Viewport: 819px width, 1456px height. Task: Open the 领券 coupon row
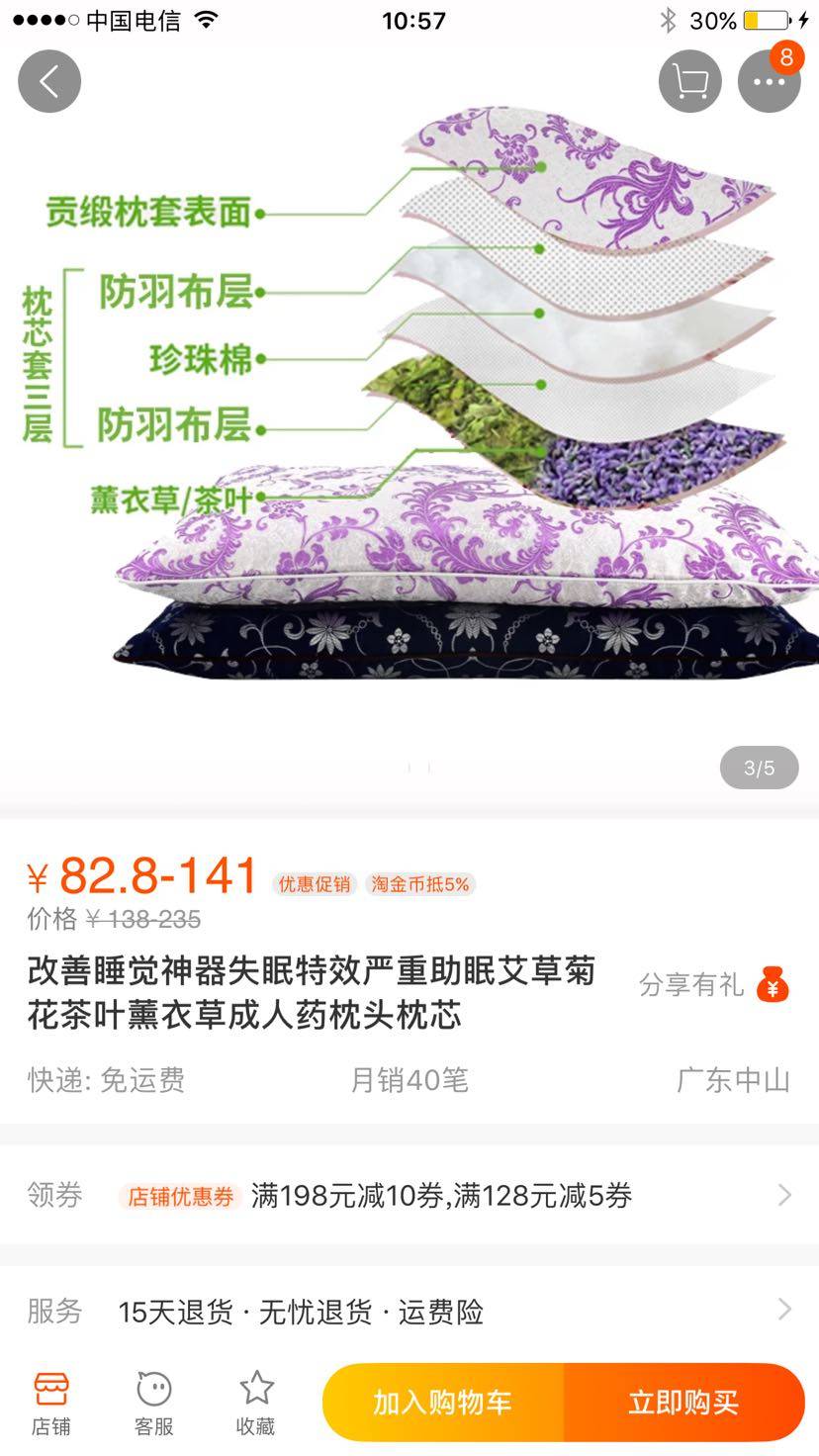[409, 1195]
